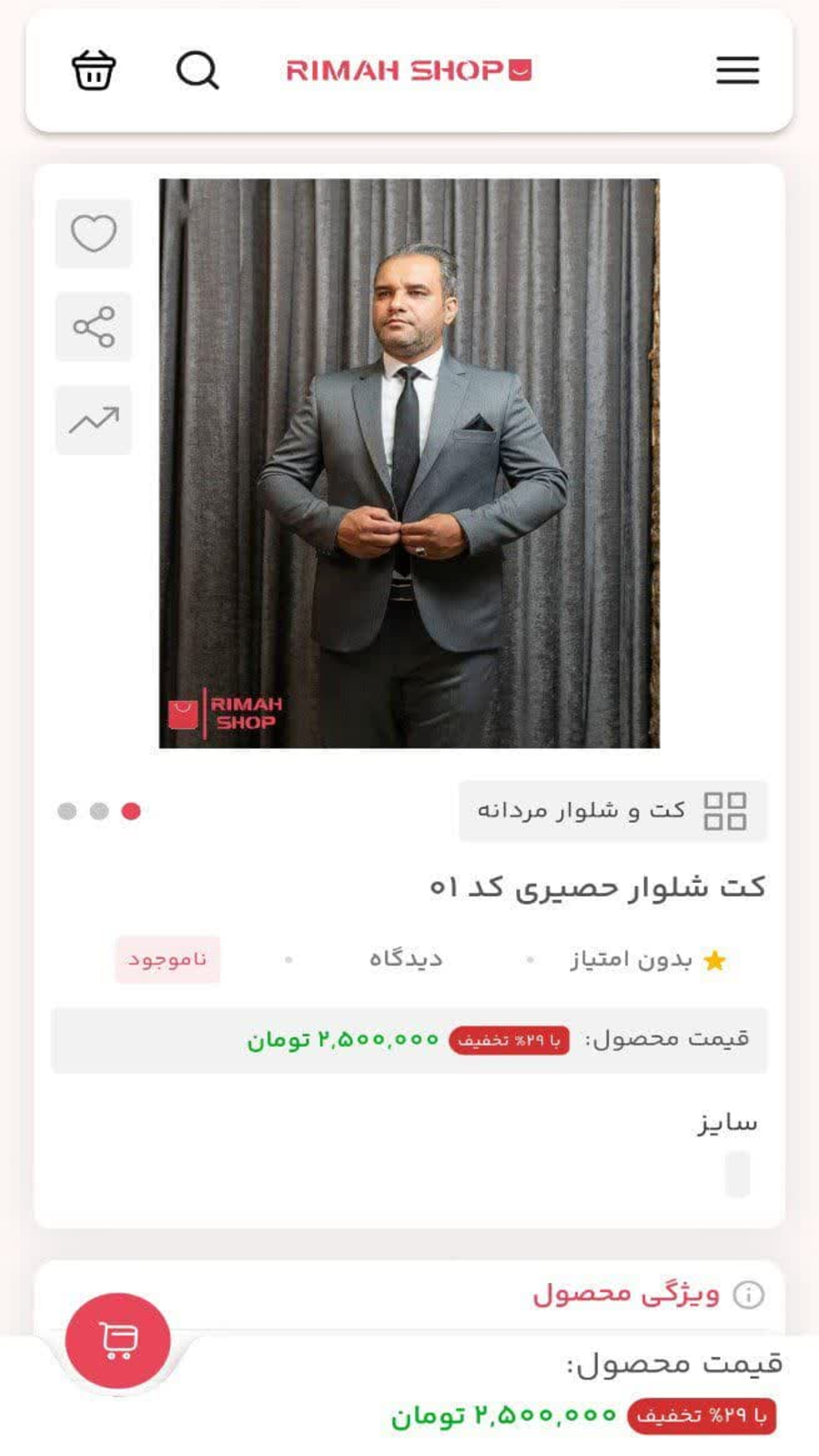Click the yellow star rating icon
Viewport: 819px width, 1456px height.
[x=715, y=957]
